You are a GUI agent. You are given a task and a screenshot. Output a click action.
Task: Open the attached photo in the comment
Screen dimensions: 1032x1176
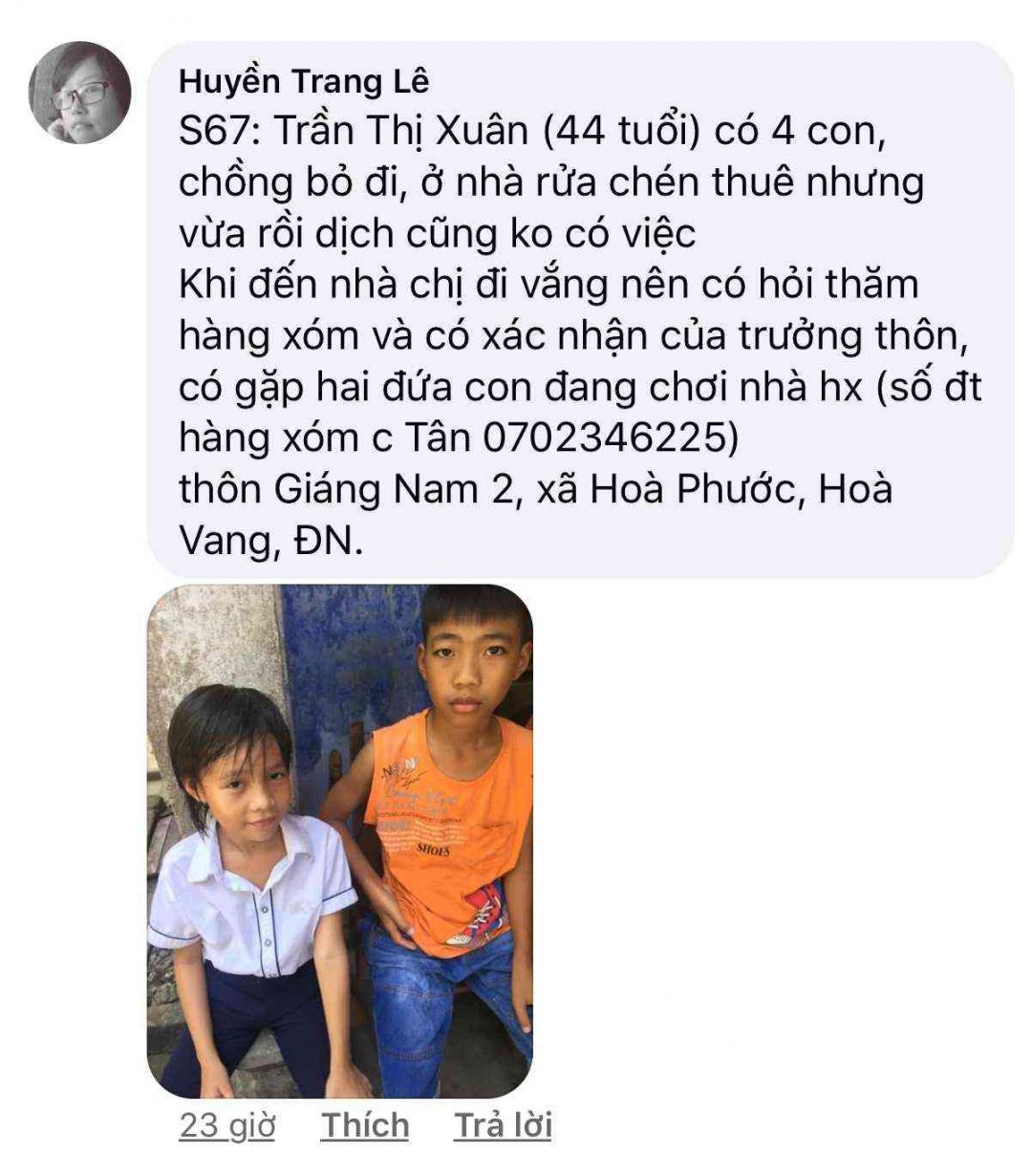[x=339, y=841]
